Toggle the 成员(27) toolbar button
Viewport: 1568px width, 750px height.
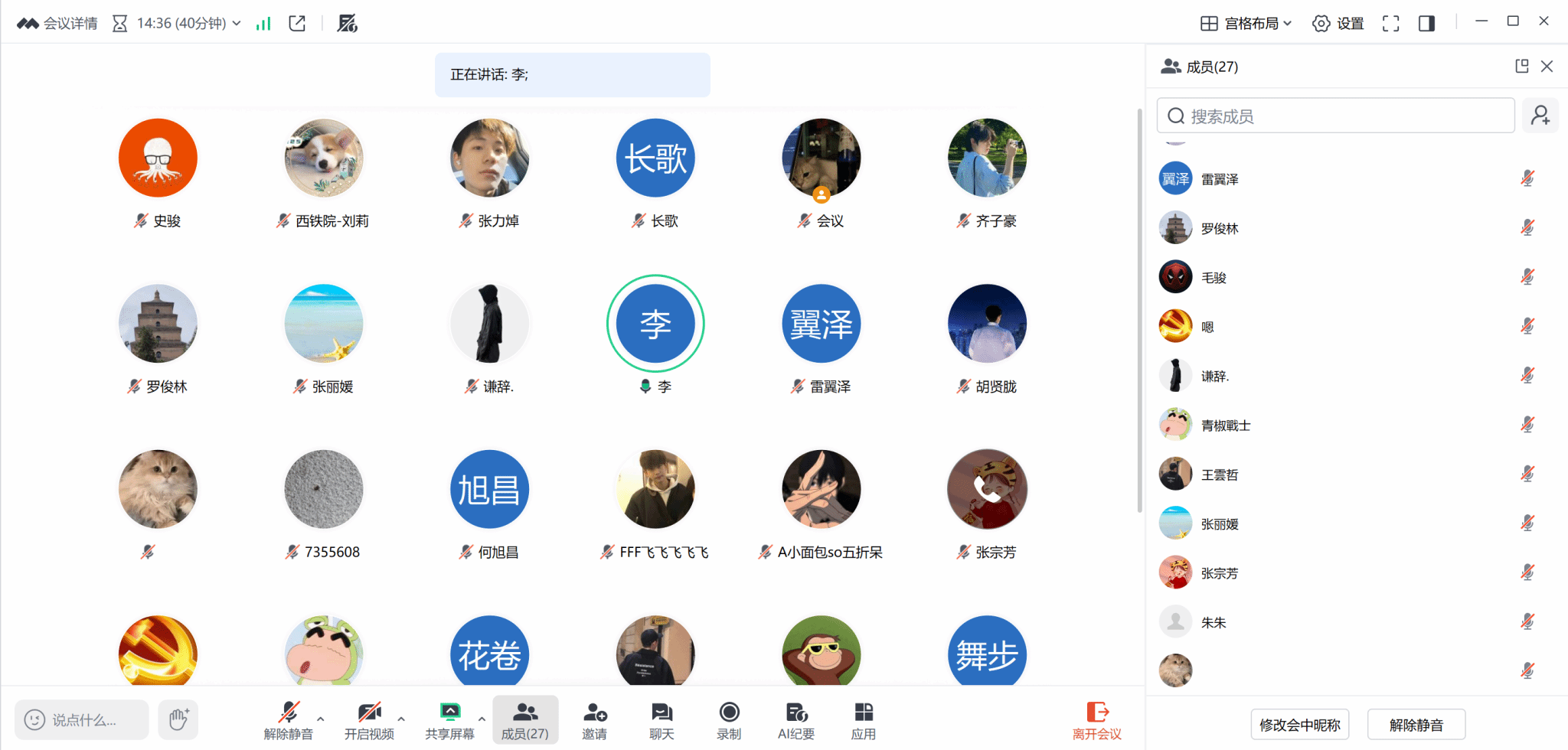(x=524, y=719)
